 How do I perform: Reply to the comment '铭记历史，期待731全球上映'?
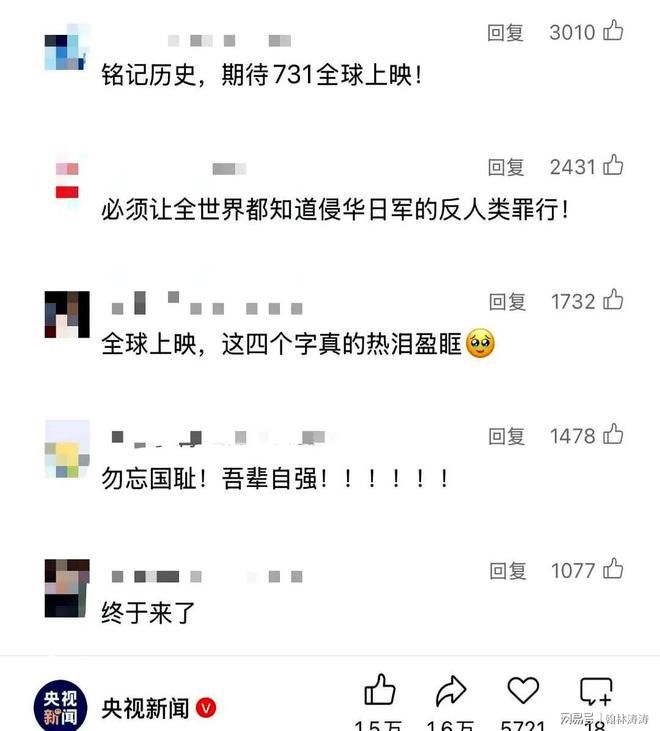[x=506, y=32]
